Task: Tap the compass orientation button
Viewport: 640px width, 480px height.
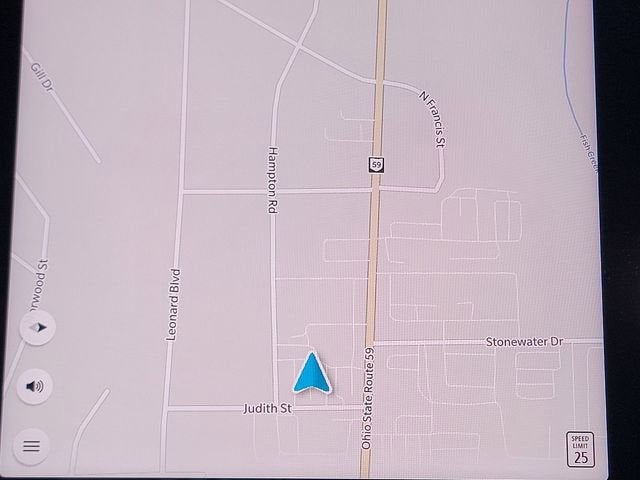Action: (x=38, y=326)
